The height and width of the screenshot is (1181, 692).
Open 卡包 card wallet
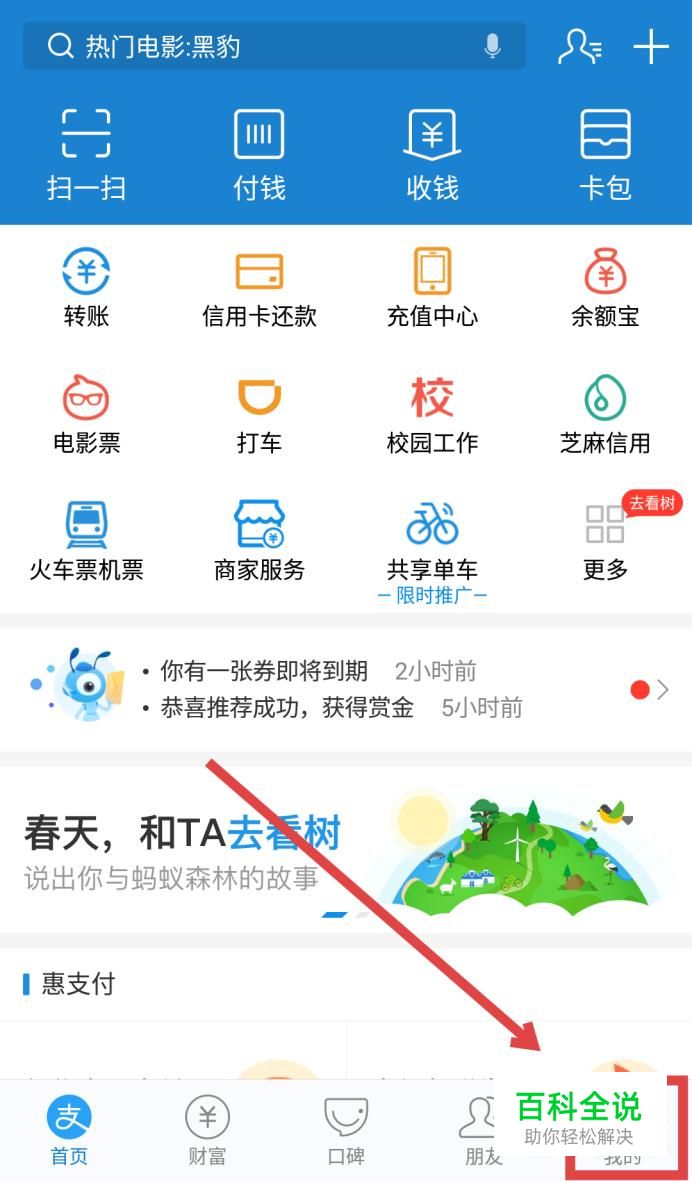click(x=605, y=154)
